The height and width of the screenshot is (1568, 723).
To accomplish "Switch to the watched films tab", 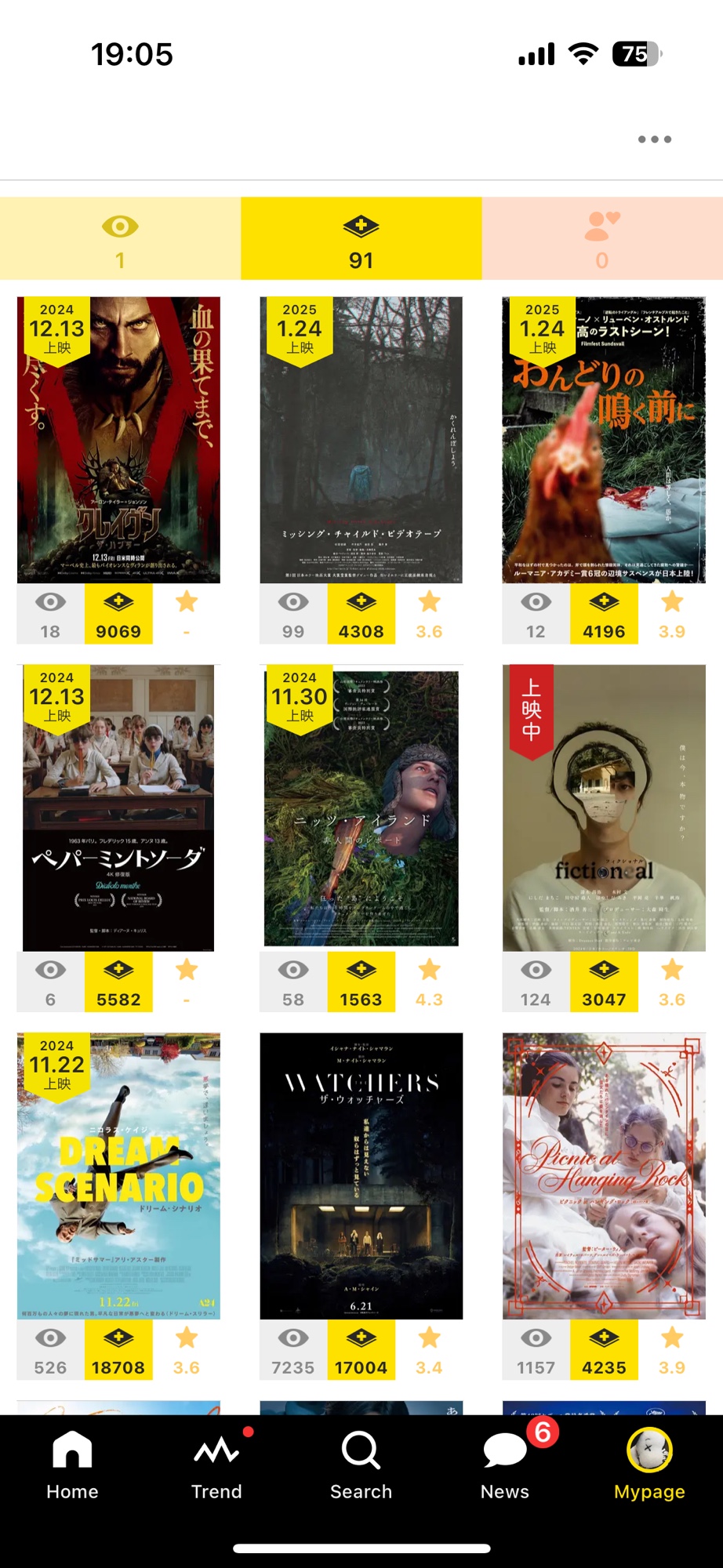I will click(120, 238).
